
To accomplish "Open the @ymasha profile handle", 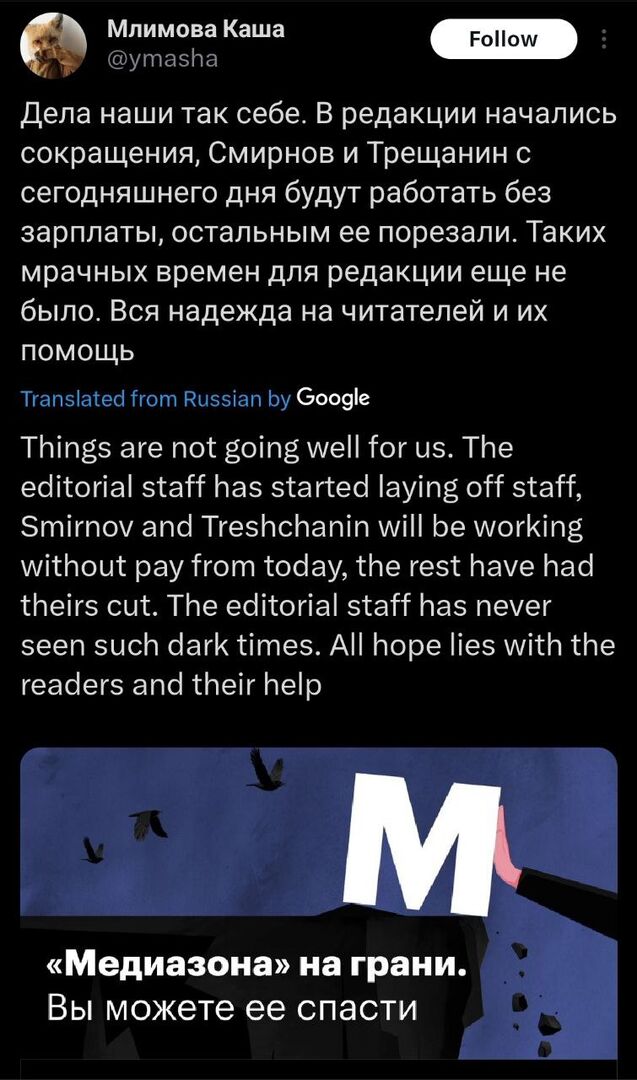I will [x=163, y=60].
